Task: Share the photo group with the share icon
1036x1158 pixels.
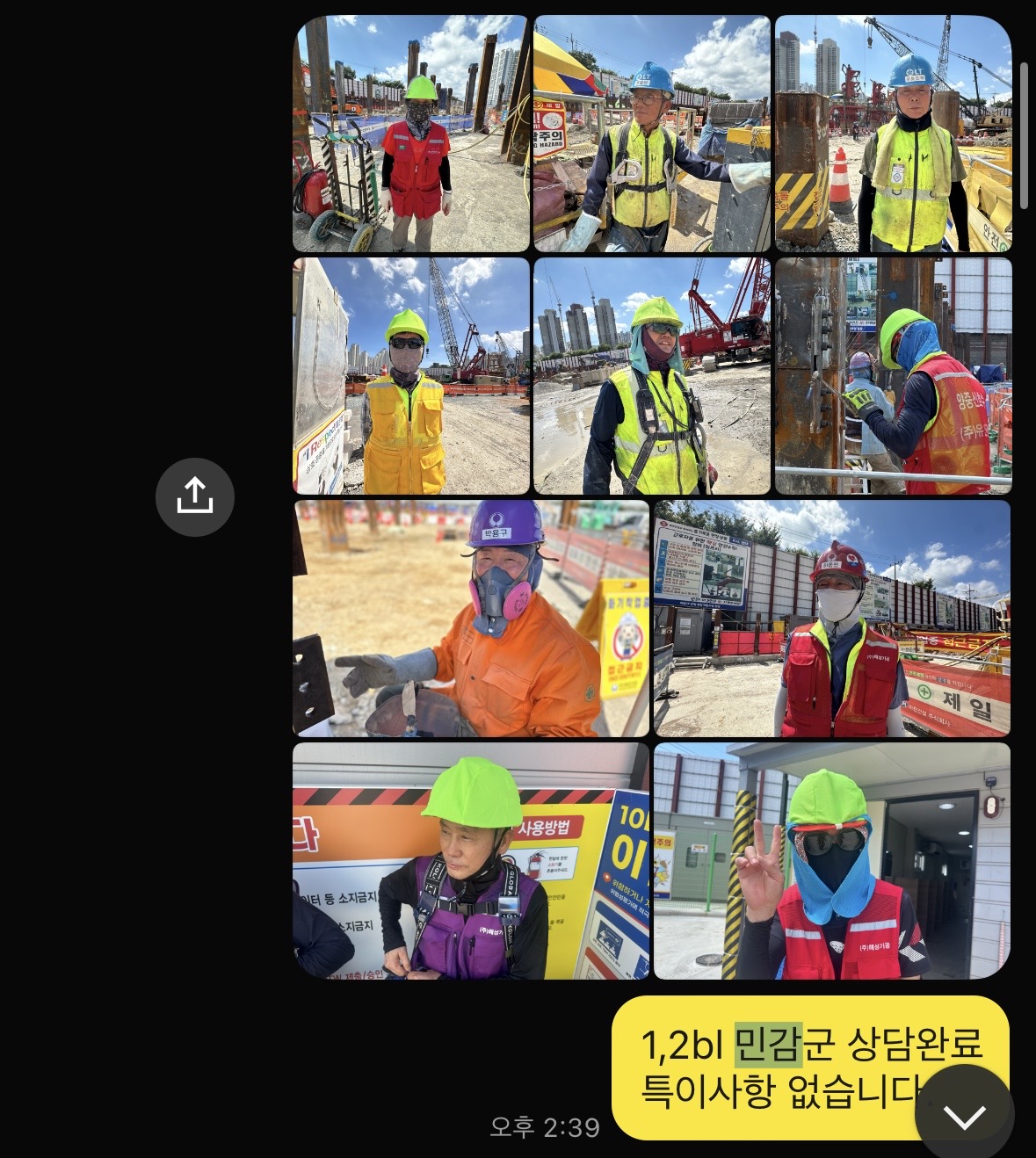Action: coord(194,496)
